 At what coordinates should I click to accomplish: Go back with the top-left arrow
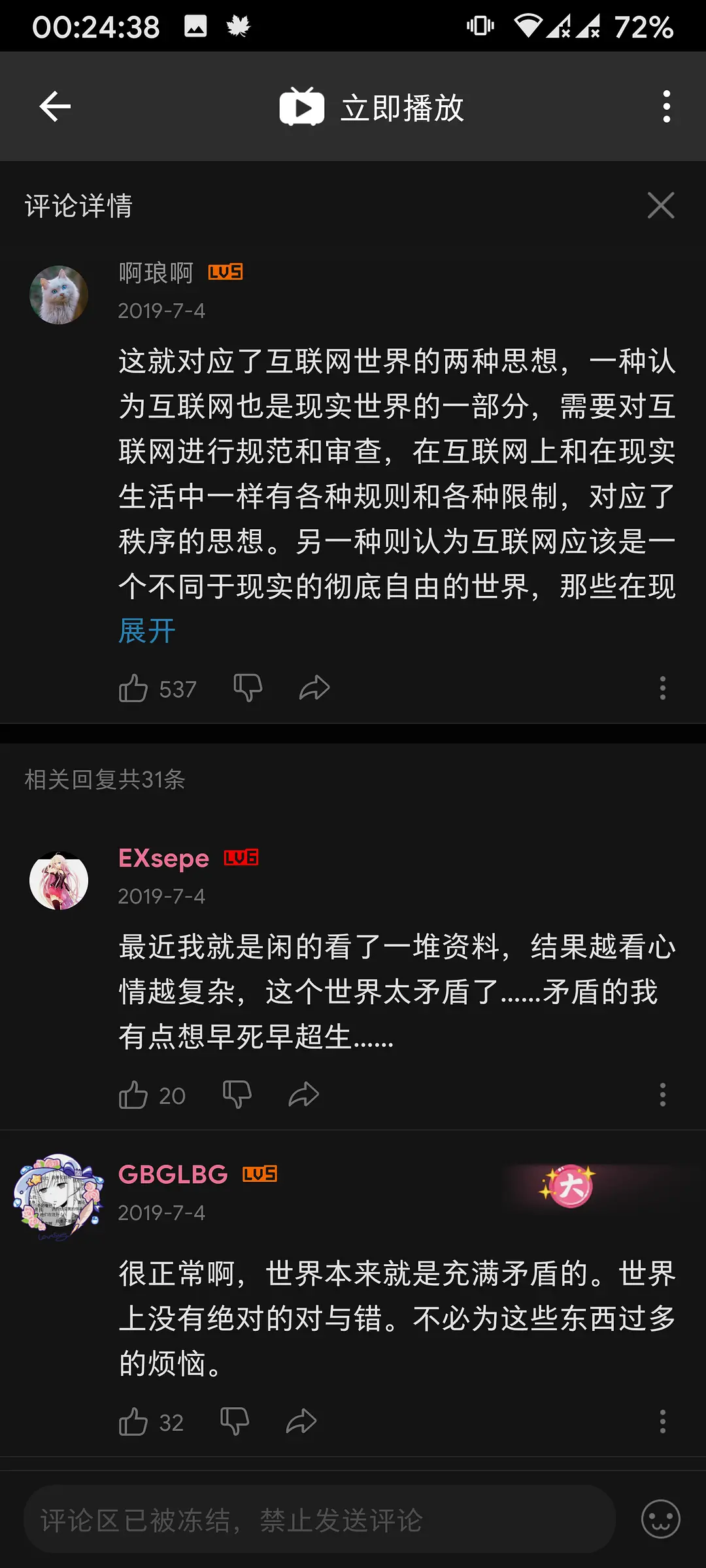coord(55,106)
